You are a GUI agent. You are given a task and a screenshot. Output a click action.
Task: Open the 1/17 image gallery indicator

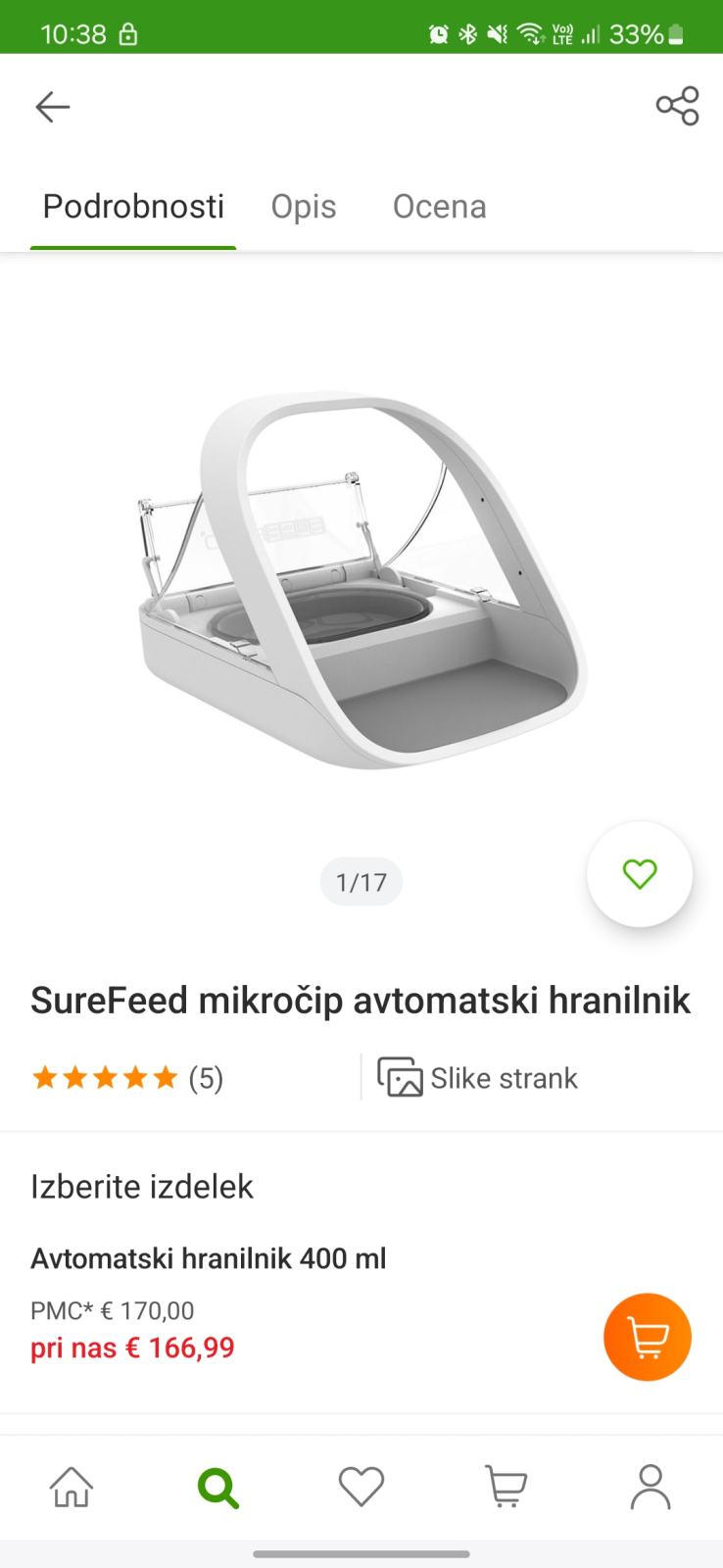361,880
